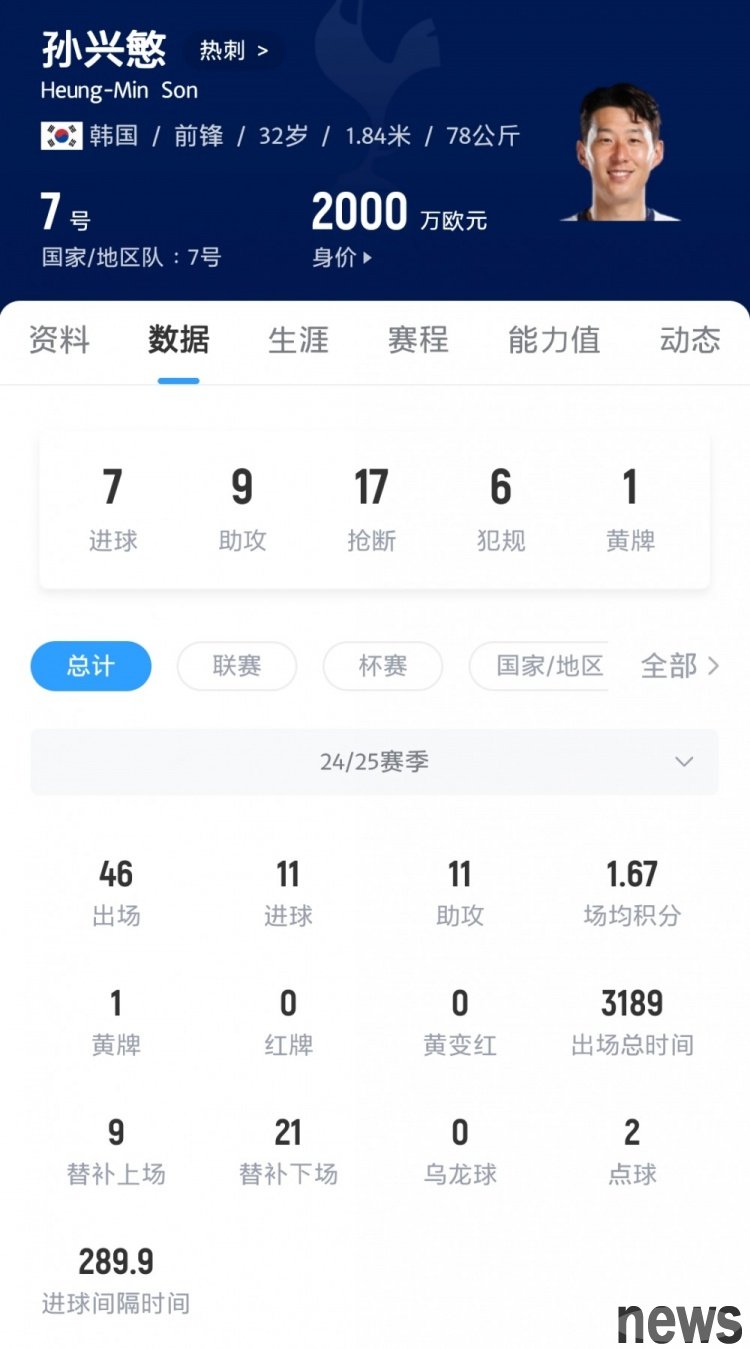
Task: Go to the 赛程 tab
Action: tap(418, 340)
